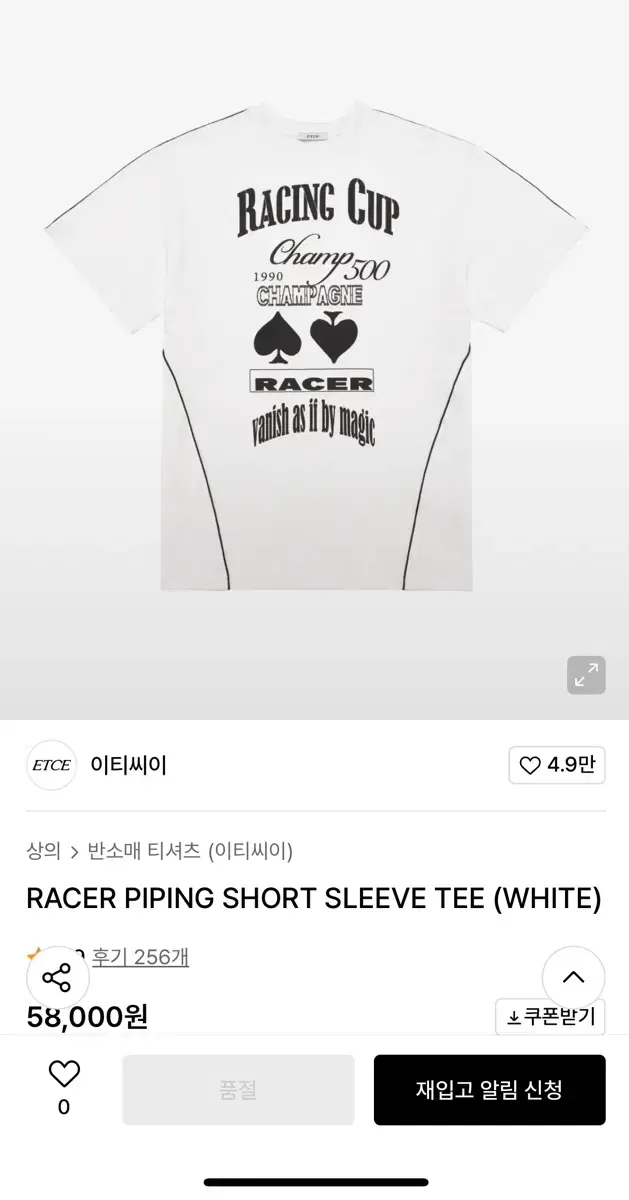Tap 재입고 알림 신청 button
629x1200 pixels.
pyautogui.click(x=489, y=1090)
